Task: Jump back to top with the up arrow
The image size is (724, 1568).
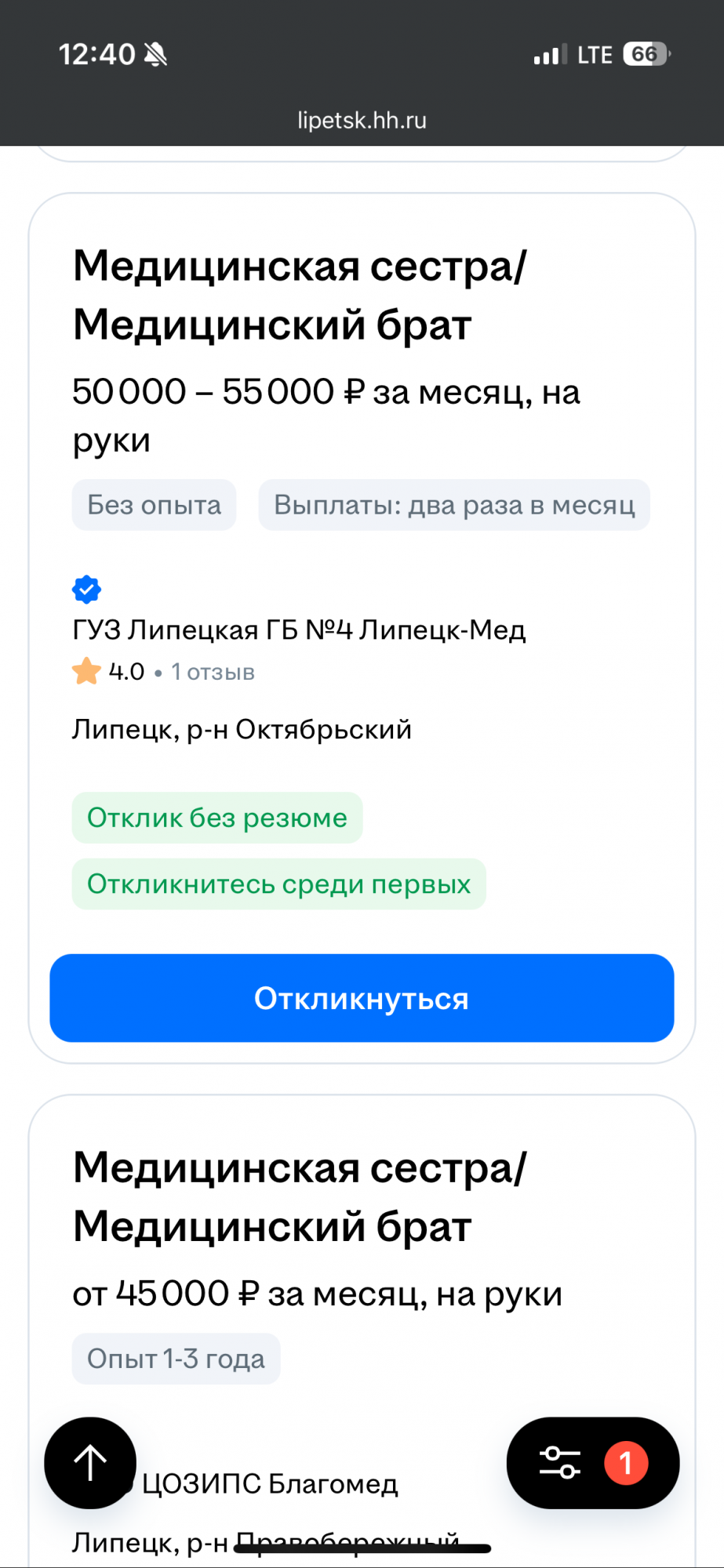Action: pyautogui.click(x=90, y=1463)
